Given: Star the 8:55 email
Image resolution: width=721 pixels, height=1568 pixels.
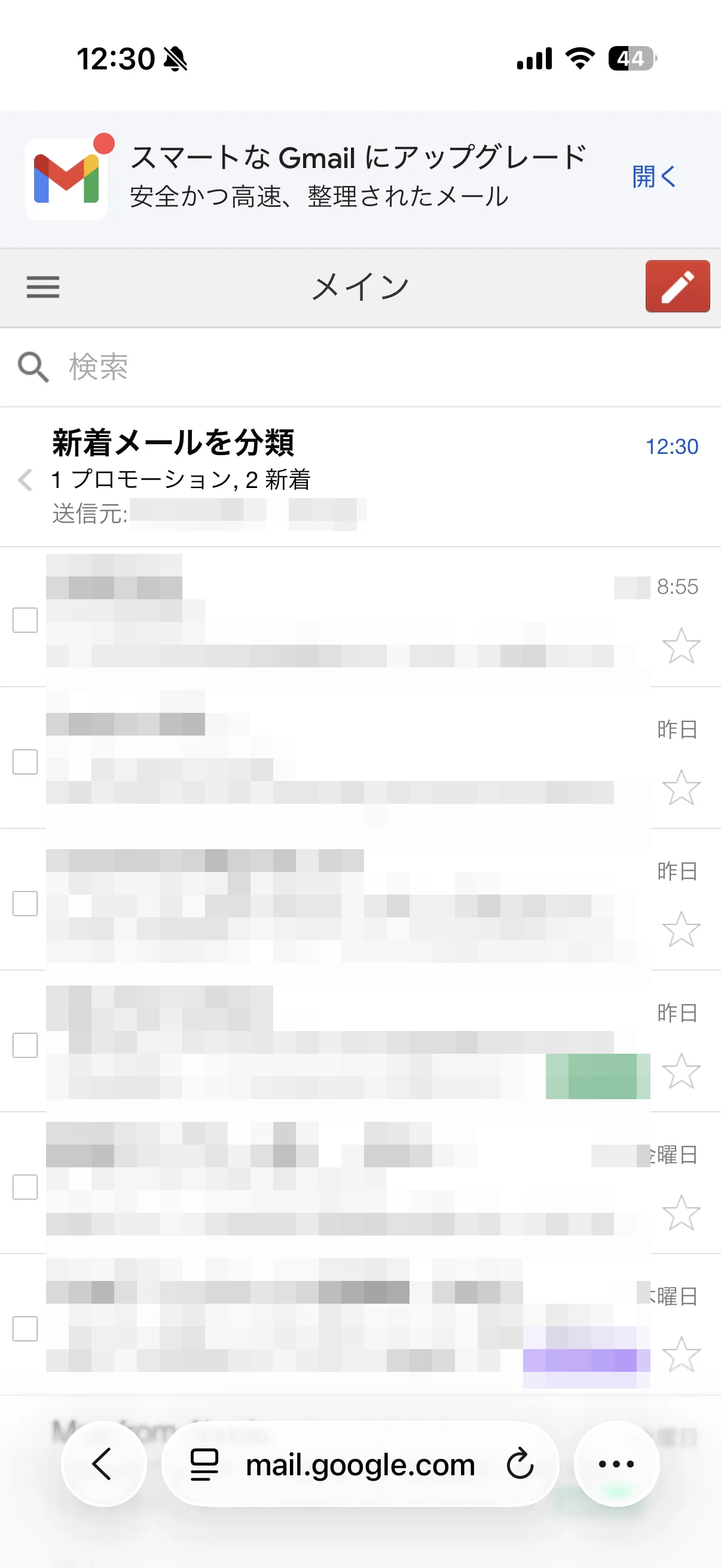Looking at the screenshot, I should tap(680, 645).
